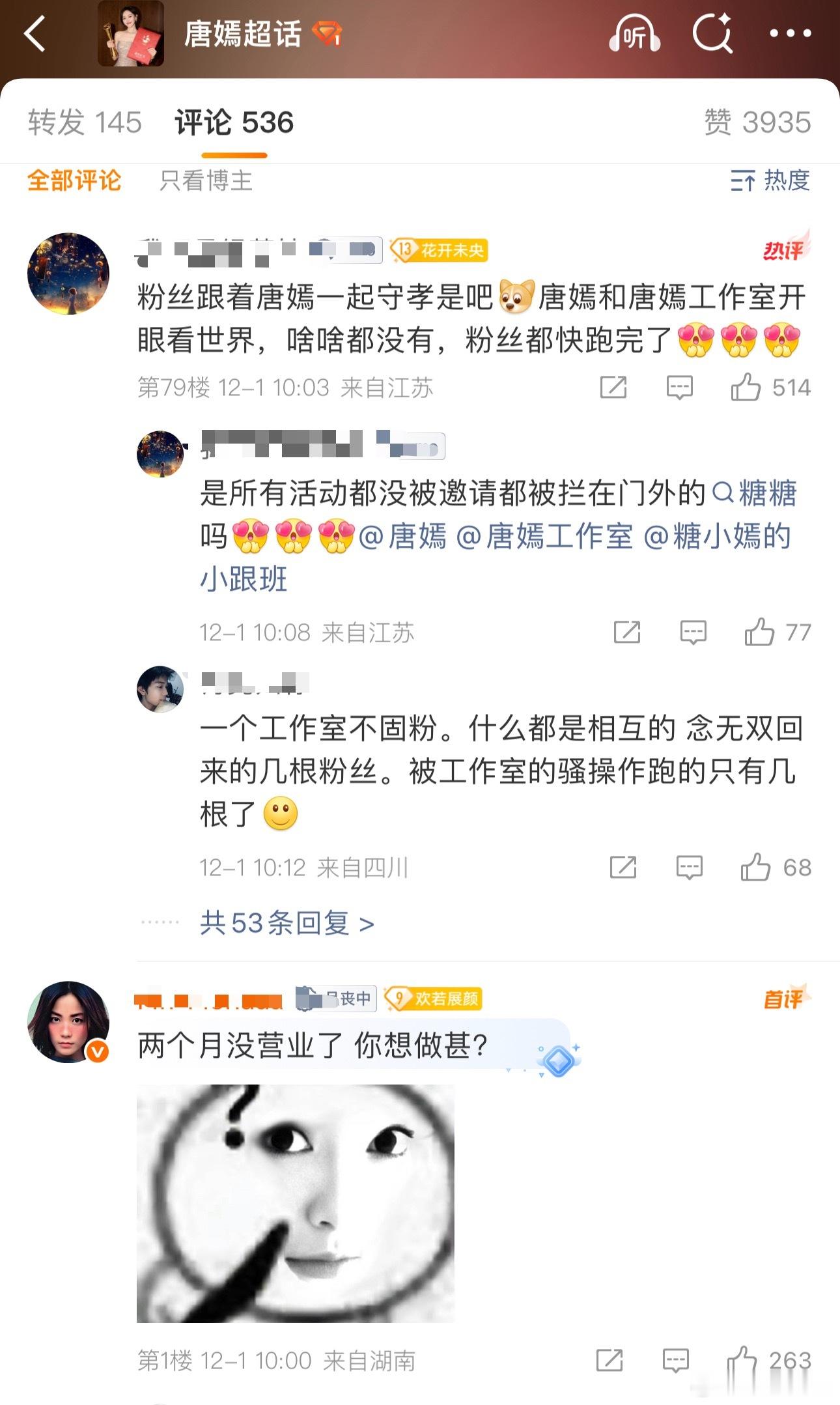Image resolution: width=840 pixels, height=1405 pixels.
Task: Switch to the 转发 145 tab
Action: point(85,121)
